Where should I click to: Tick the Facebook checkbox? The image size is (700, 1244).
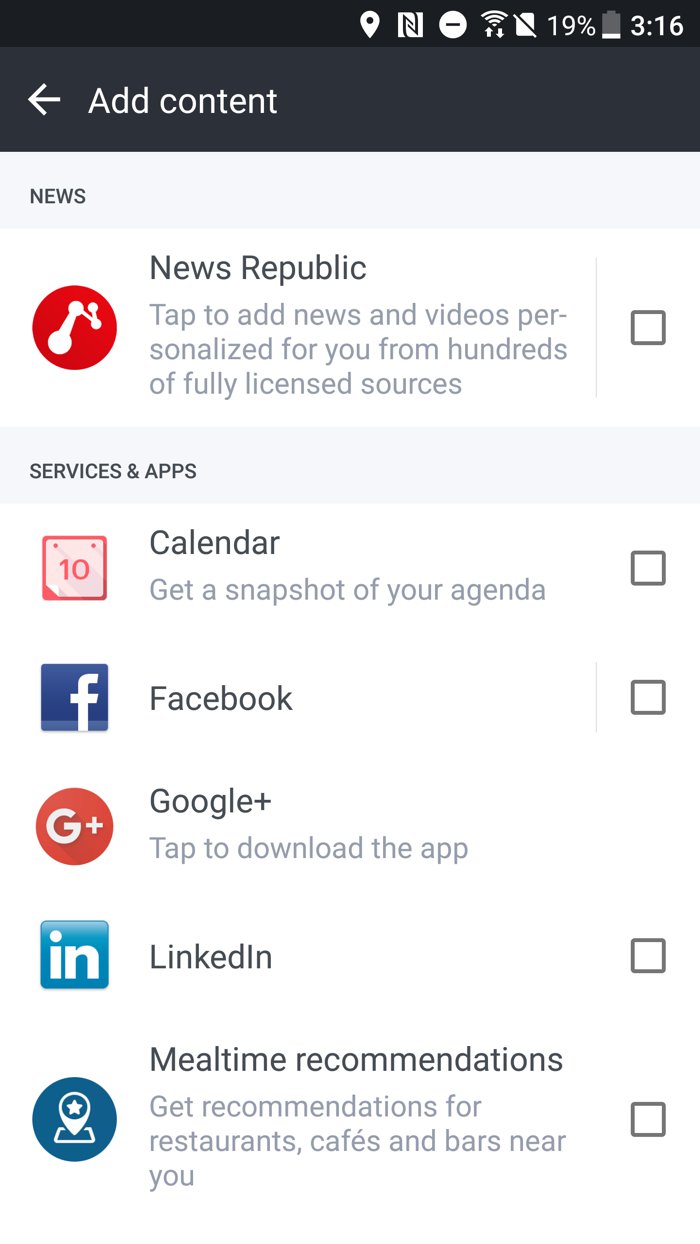(648, 697)
